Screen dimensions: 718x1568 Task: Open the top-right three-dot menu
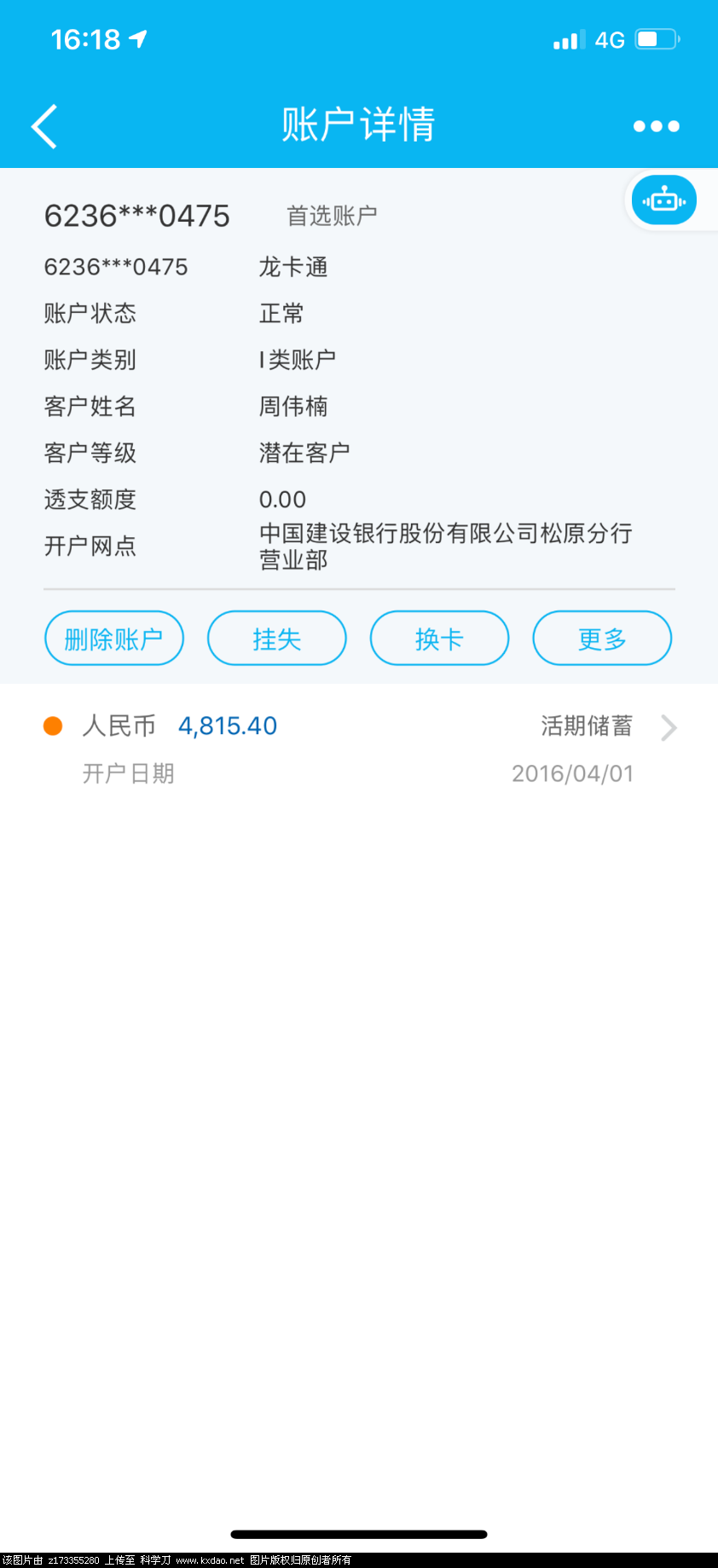(655, 124)
